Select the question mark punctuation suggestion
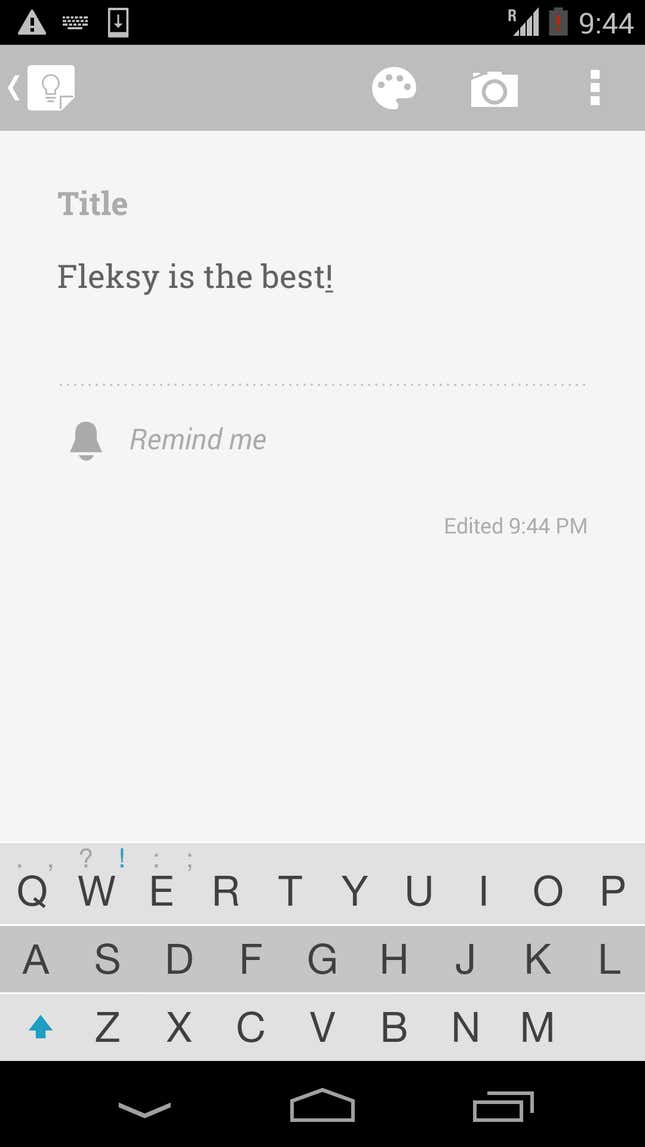 [86, 857]
